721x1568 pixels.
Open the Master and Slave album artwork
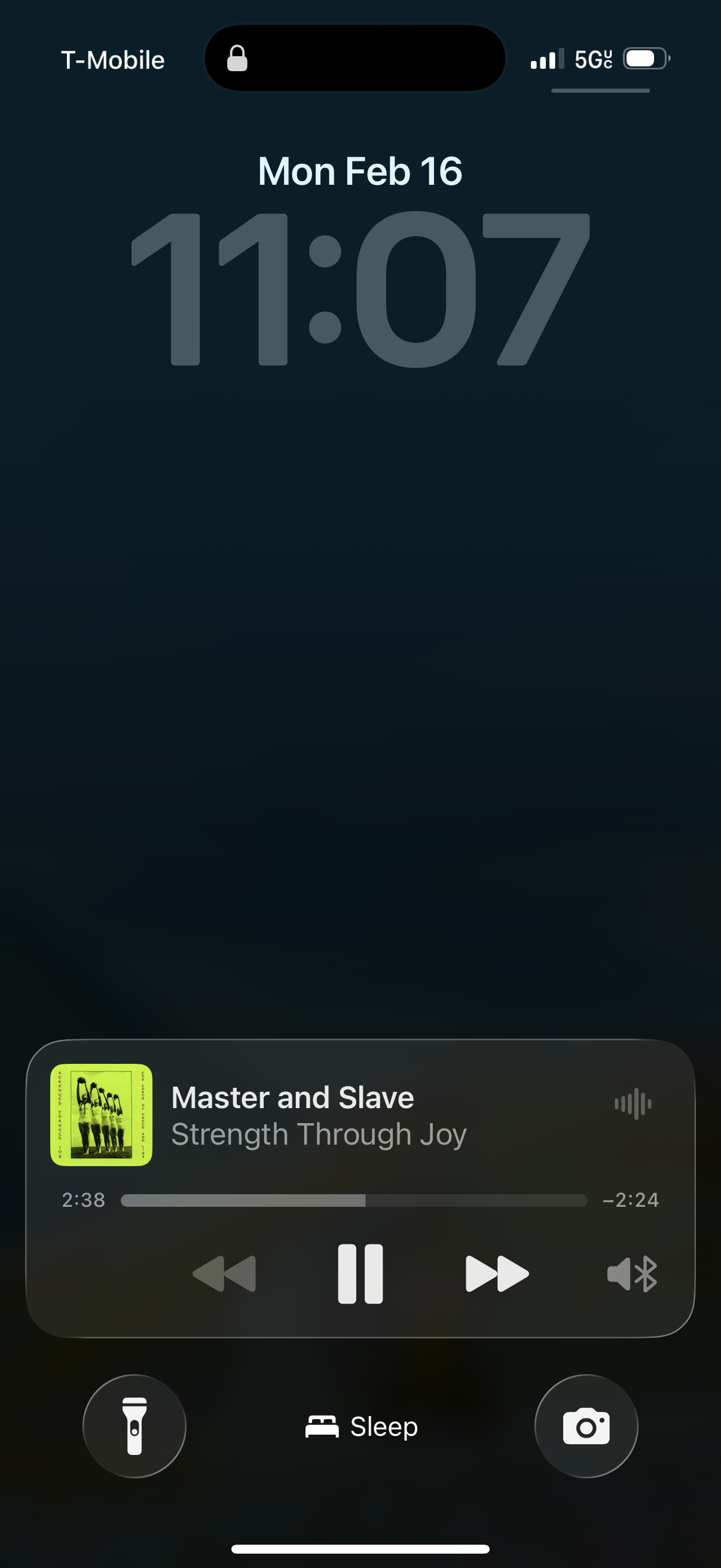[x=101, y=1115]
